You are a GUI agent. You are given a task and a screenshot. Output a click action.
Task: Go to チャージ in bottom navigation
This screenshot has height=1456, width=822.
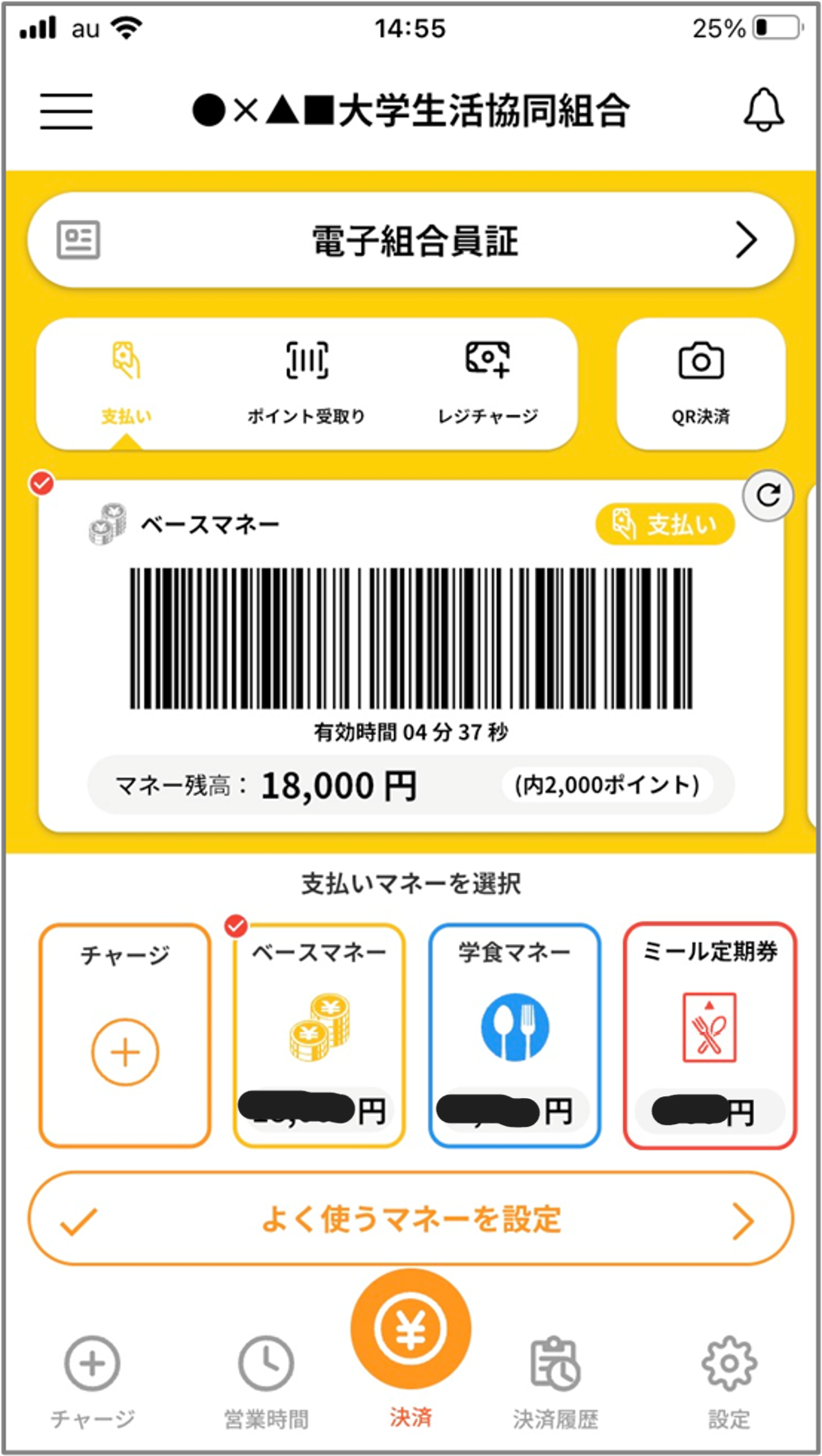tap(92, 1381)
